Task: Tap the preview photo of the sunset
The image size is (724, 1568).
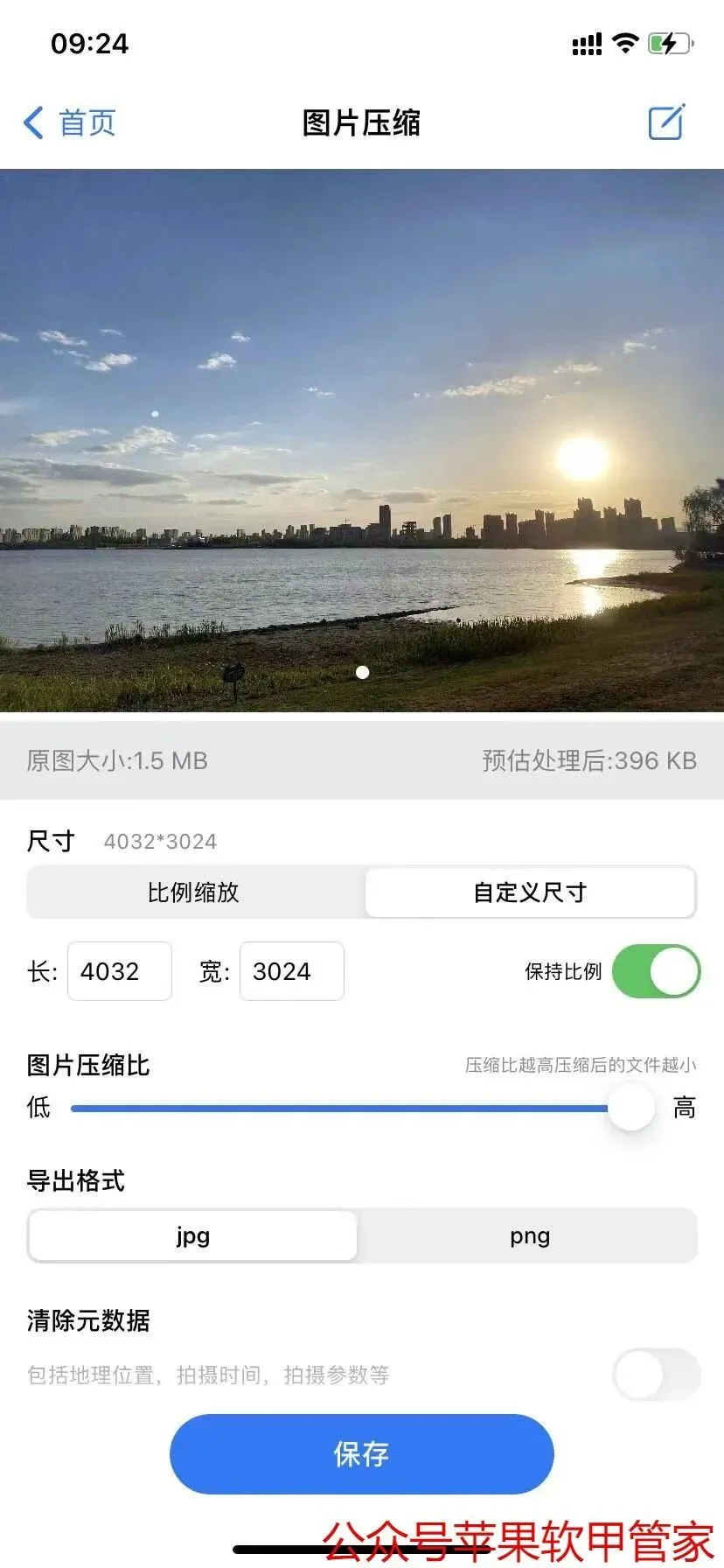Action: tap(362, 440)
